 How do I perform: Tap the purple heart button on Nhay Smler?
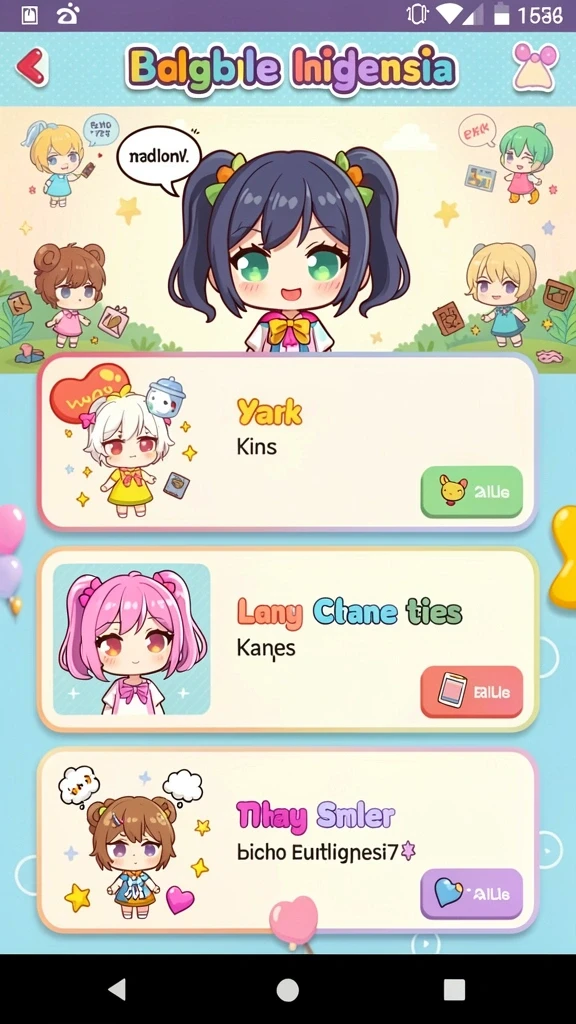472,893
